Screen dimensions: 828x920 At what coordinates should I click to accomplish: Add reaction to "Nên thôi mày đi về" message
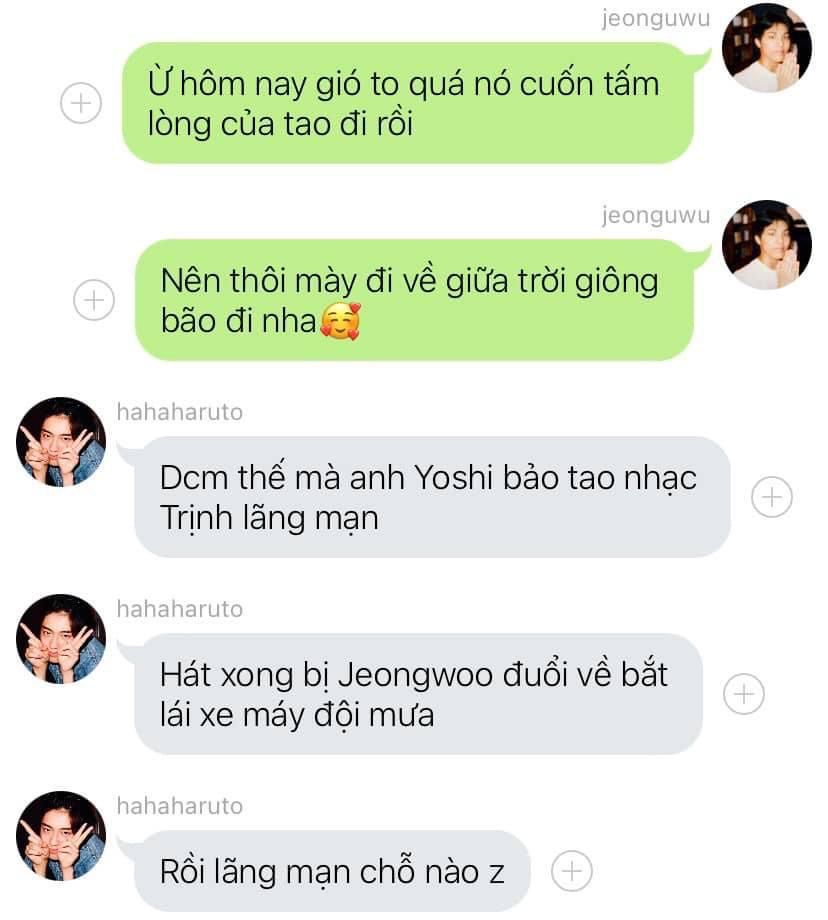click(x=95, y=300)
